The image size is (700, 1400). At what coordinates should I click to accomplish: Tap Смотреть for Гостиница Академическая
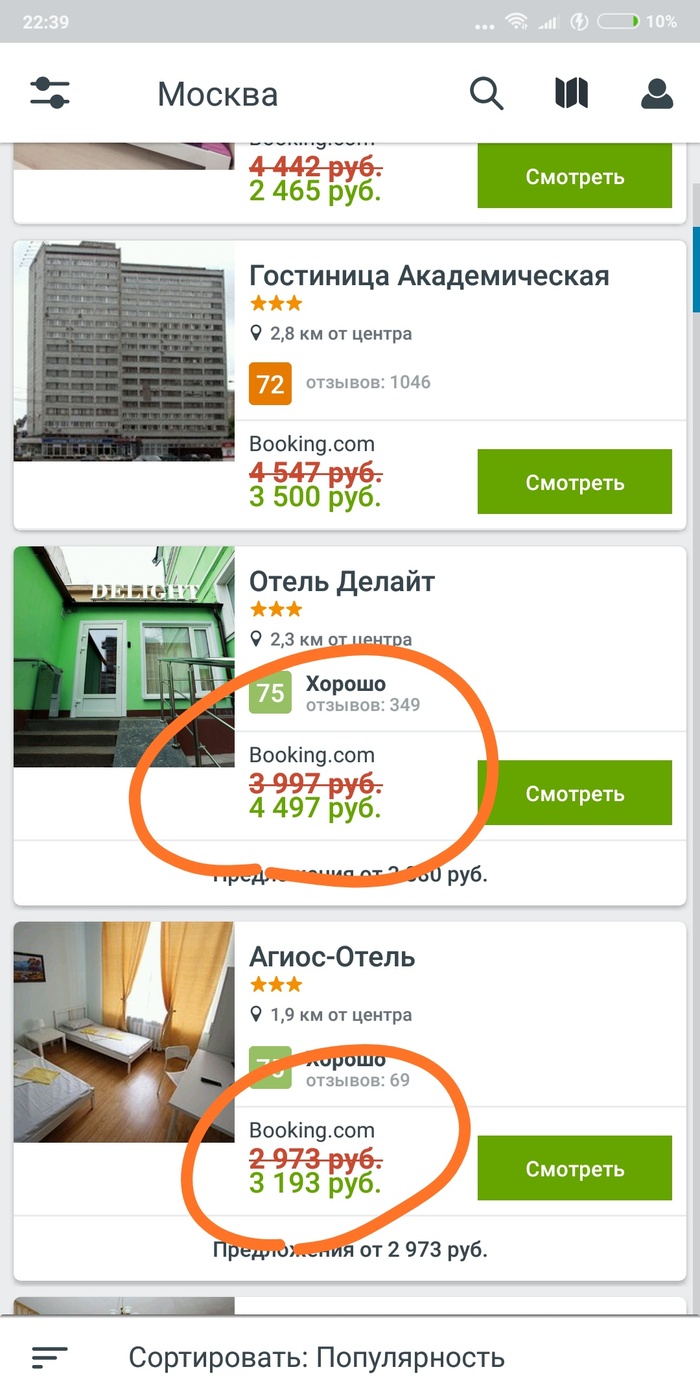[574, 483]
